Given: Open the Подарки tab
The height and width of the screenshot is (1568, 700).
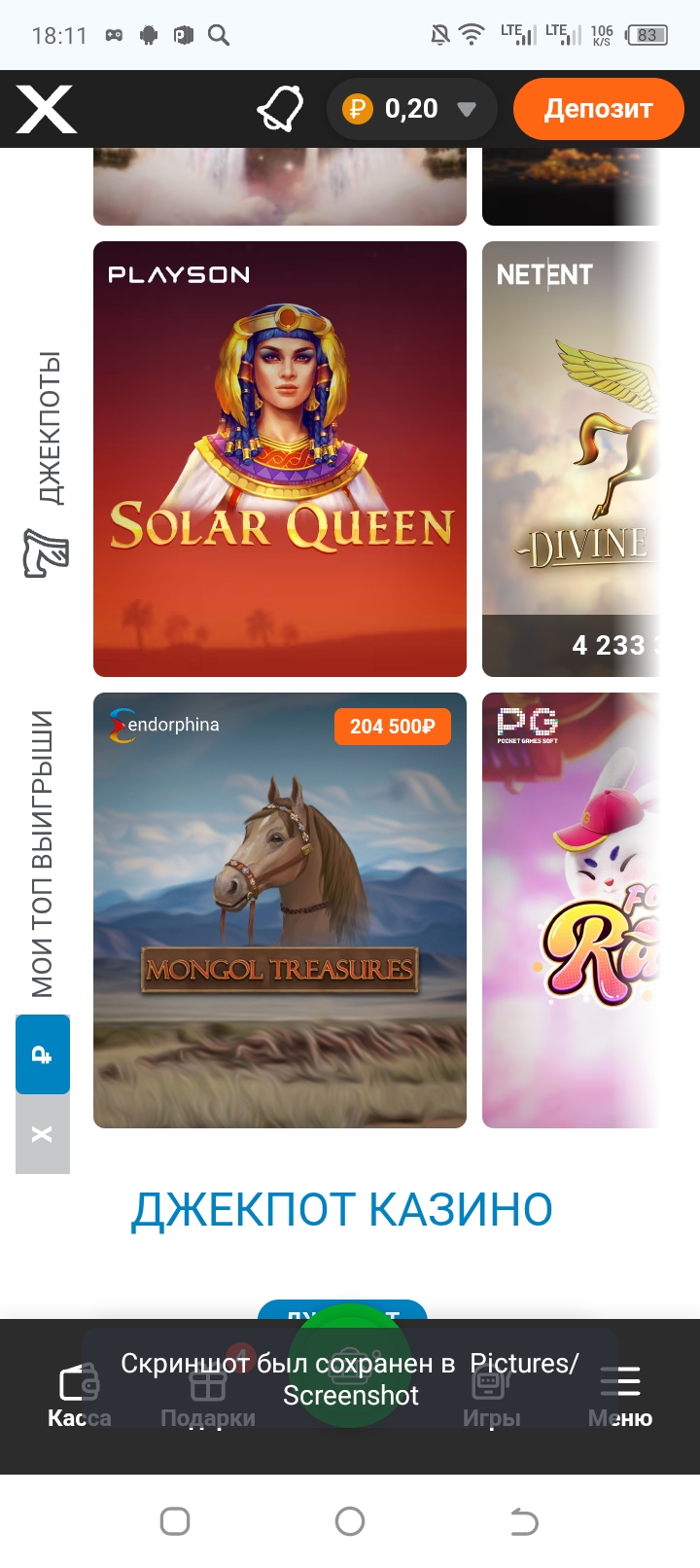Looking at the screenshot, I should click(208, 1396).
